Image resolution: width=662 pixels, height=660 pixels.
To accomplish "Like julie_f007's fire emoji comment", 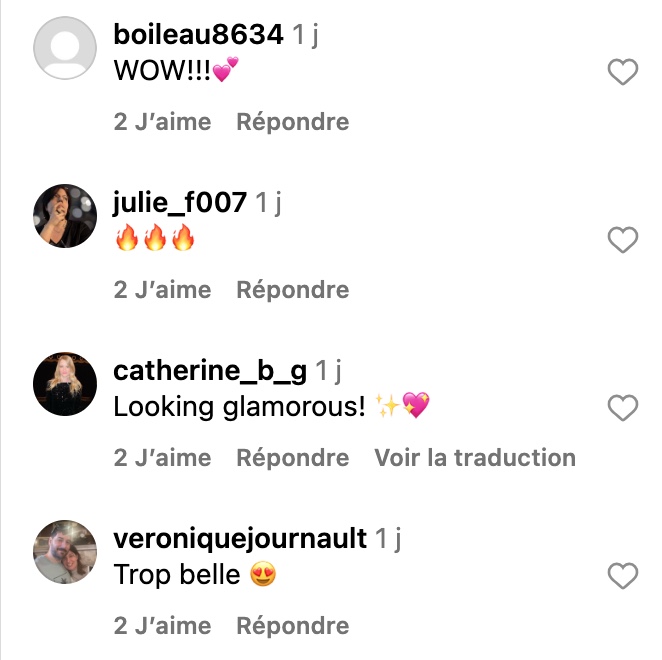I will 623,240.
